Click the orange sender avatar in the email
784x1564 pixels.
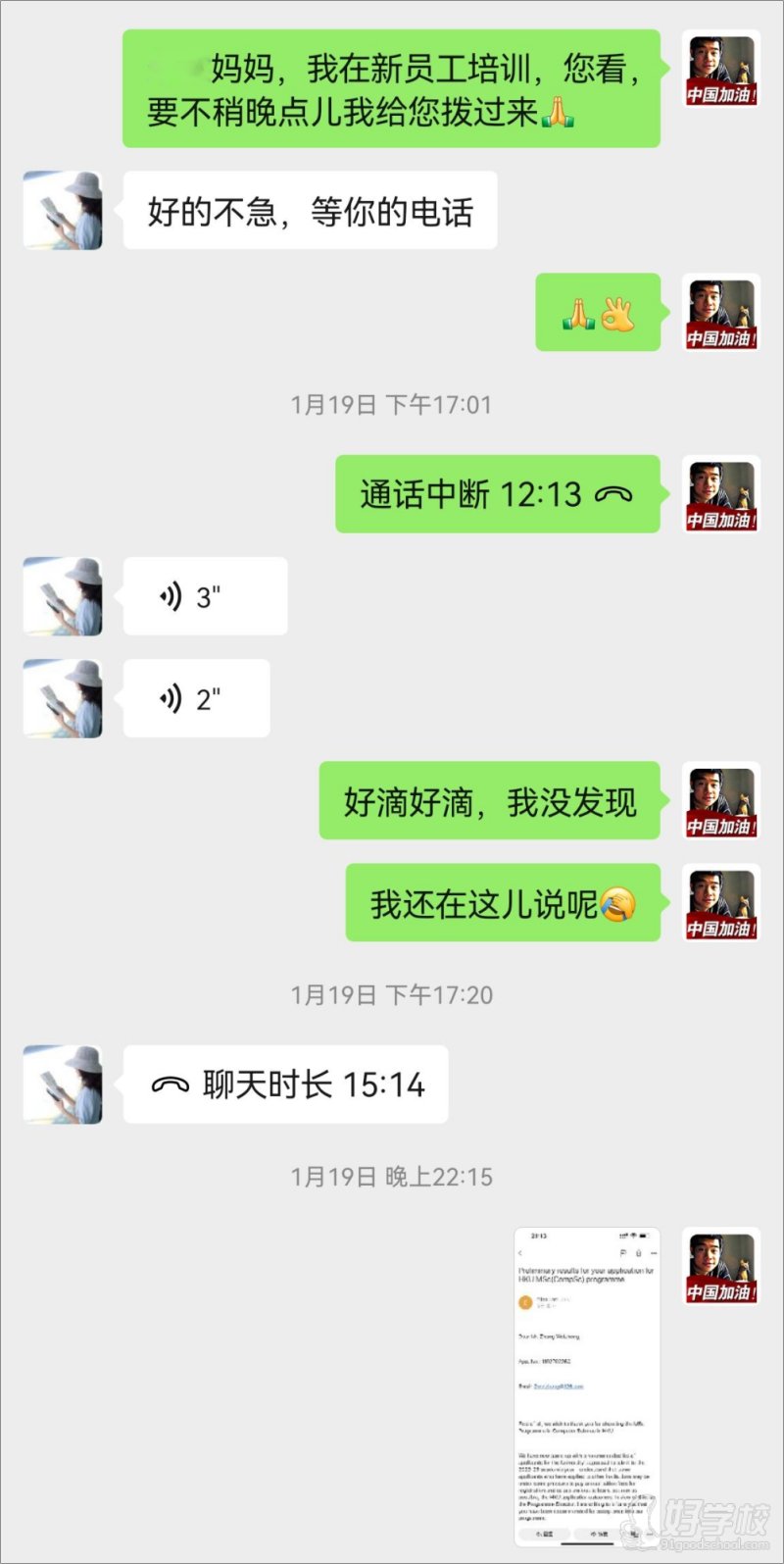coord(525,1302)
